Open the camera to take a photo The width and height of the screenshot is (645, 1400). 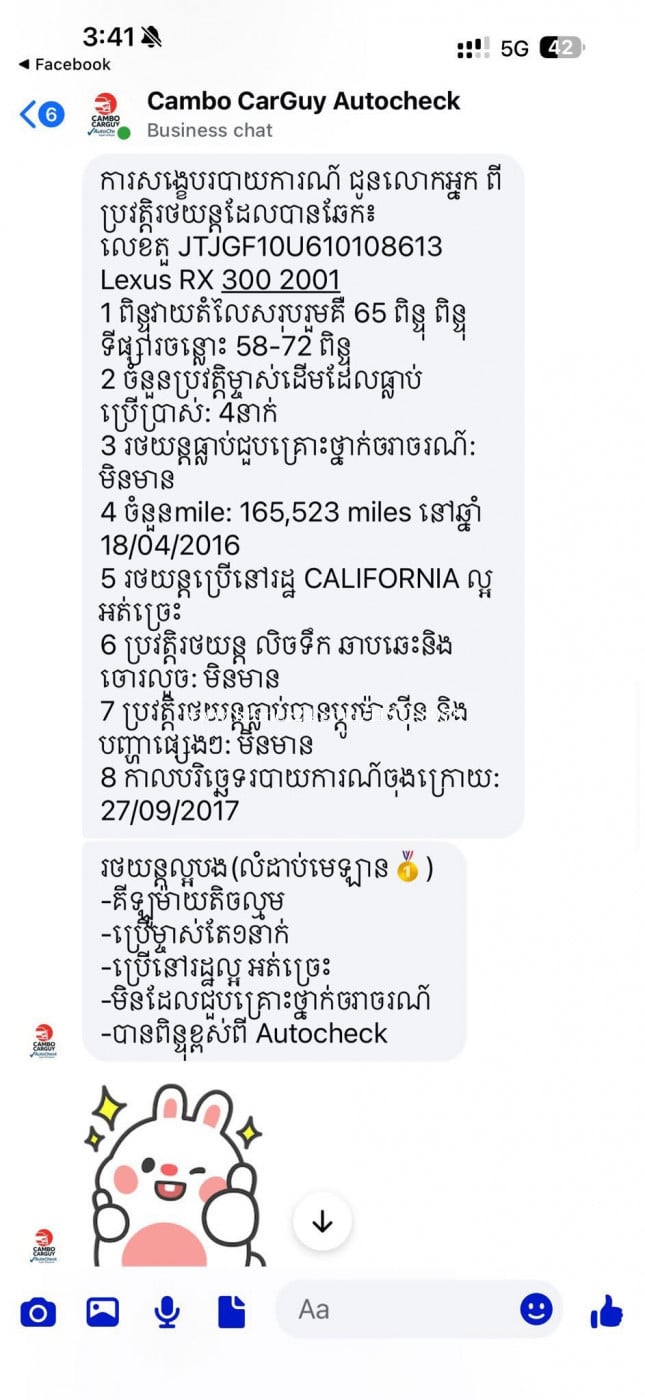(x=38, y=1311)
